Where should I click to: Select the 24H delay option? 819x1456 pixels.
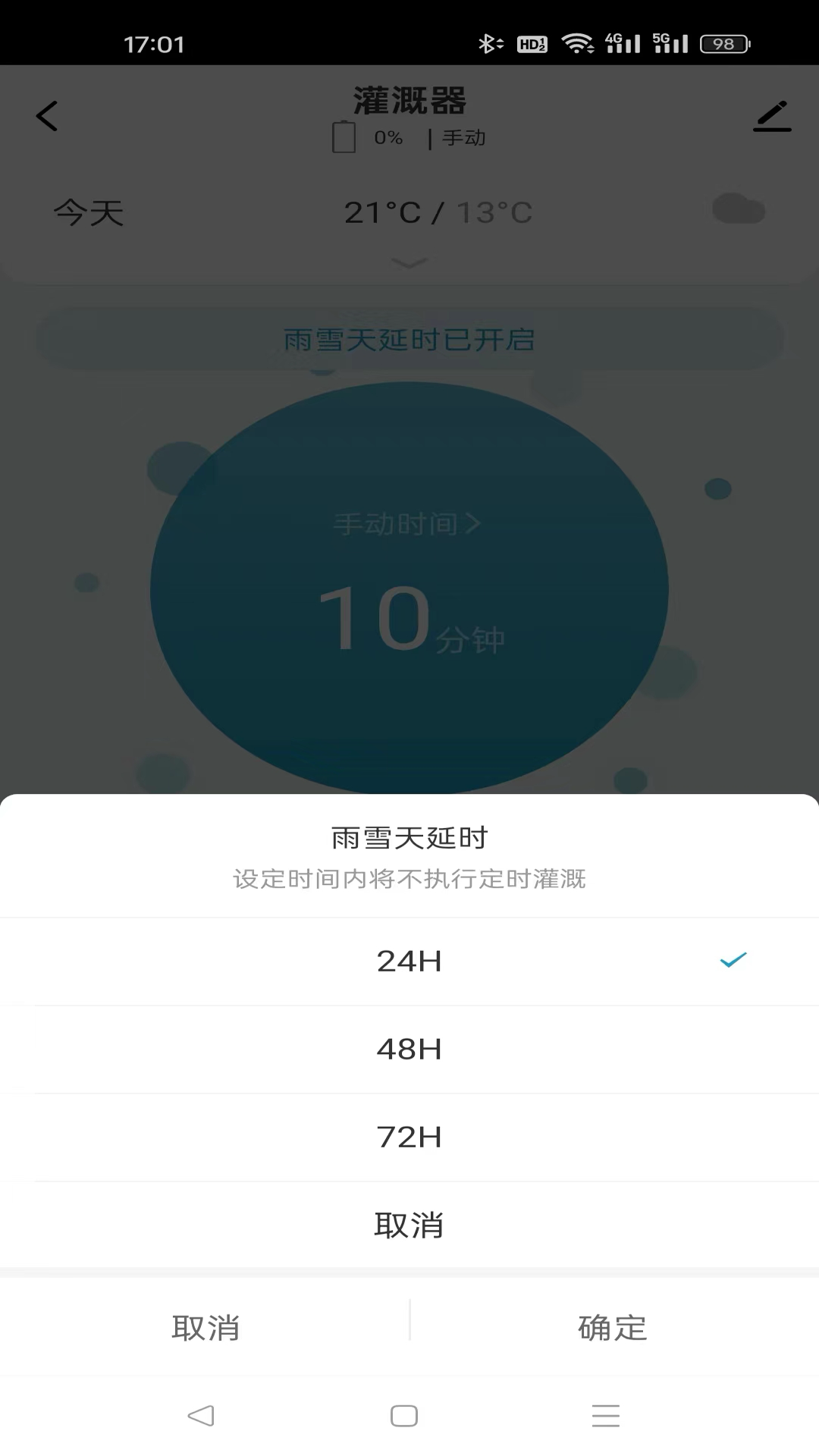pos(409,961)
